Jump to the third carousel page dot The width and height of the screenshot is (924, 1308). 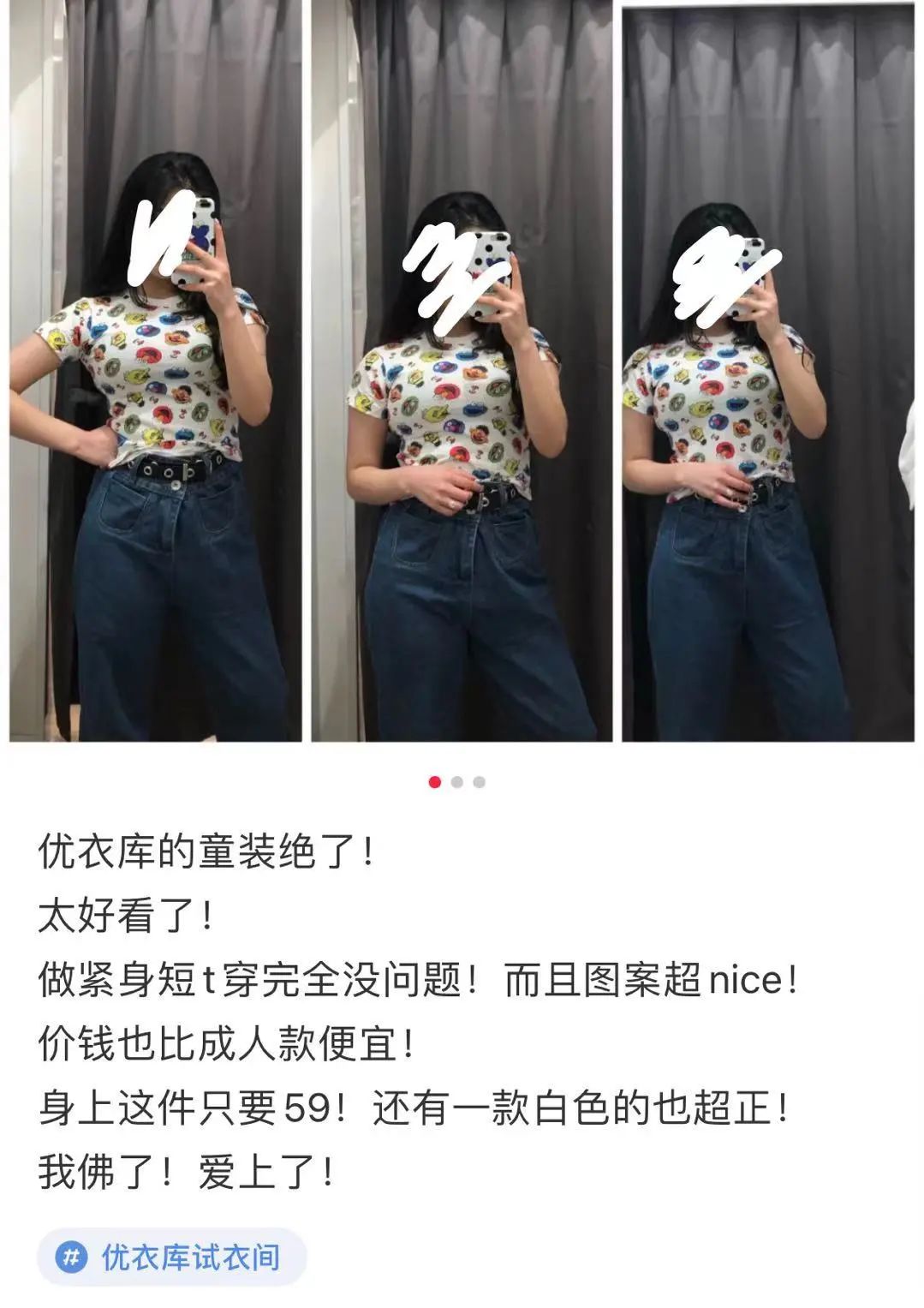[x=480, y=782]
